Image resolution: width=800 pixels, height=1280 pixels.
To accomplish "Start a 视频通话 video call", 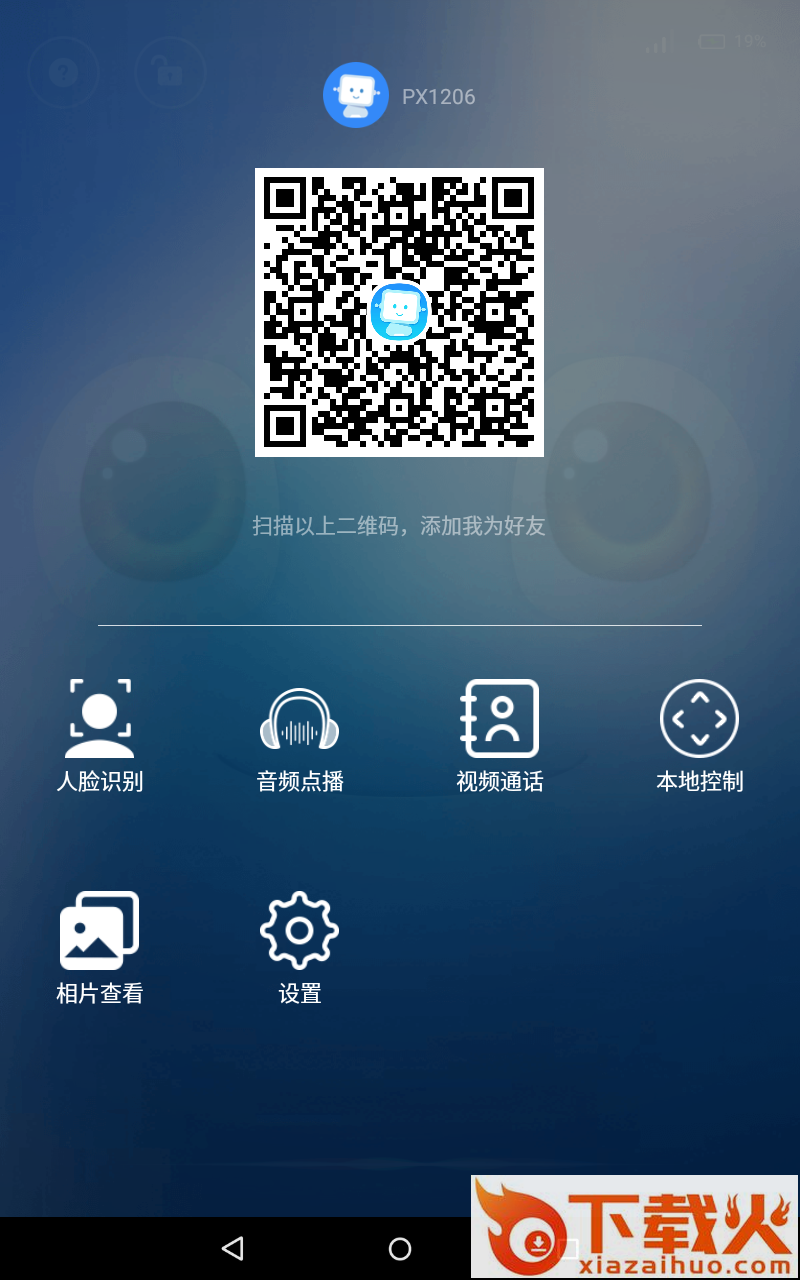I will click(x=500, y=734).
